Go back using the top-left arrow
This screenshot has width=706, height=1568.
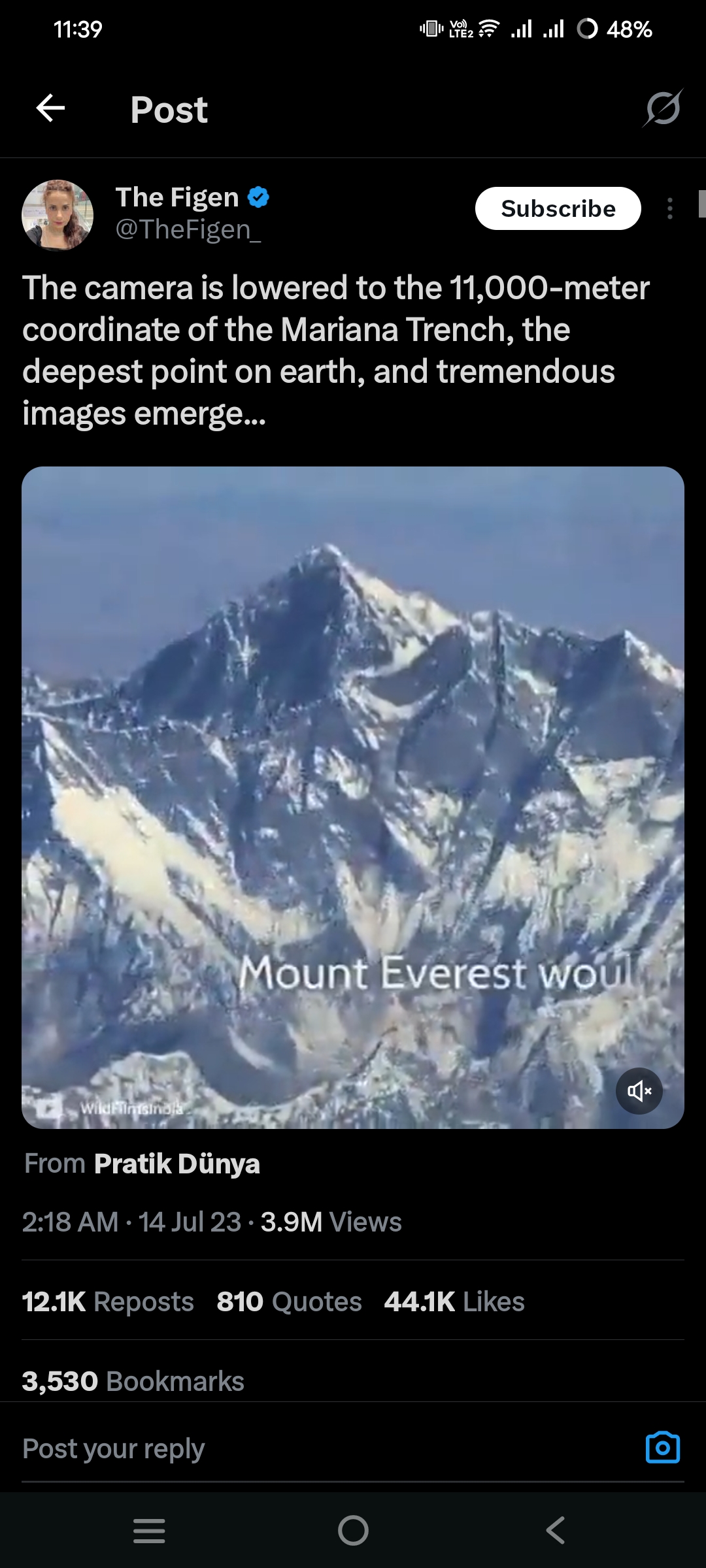50,108
